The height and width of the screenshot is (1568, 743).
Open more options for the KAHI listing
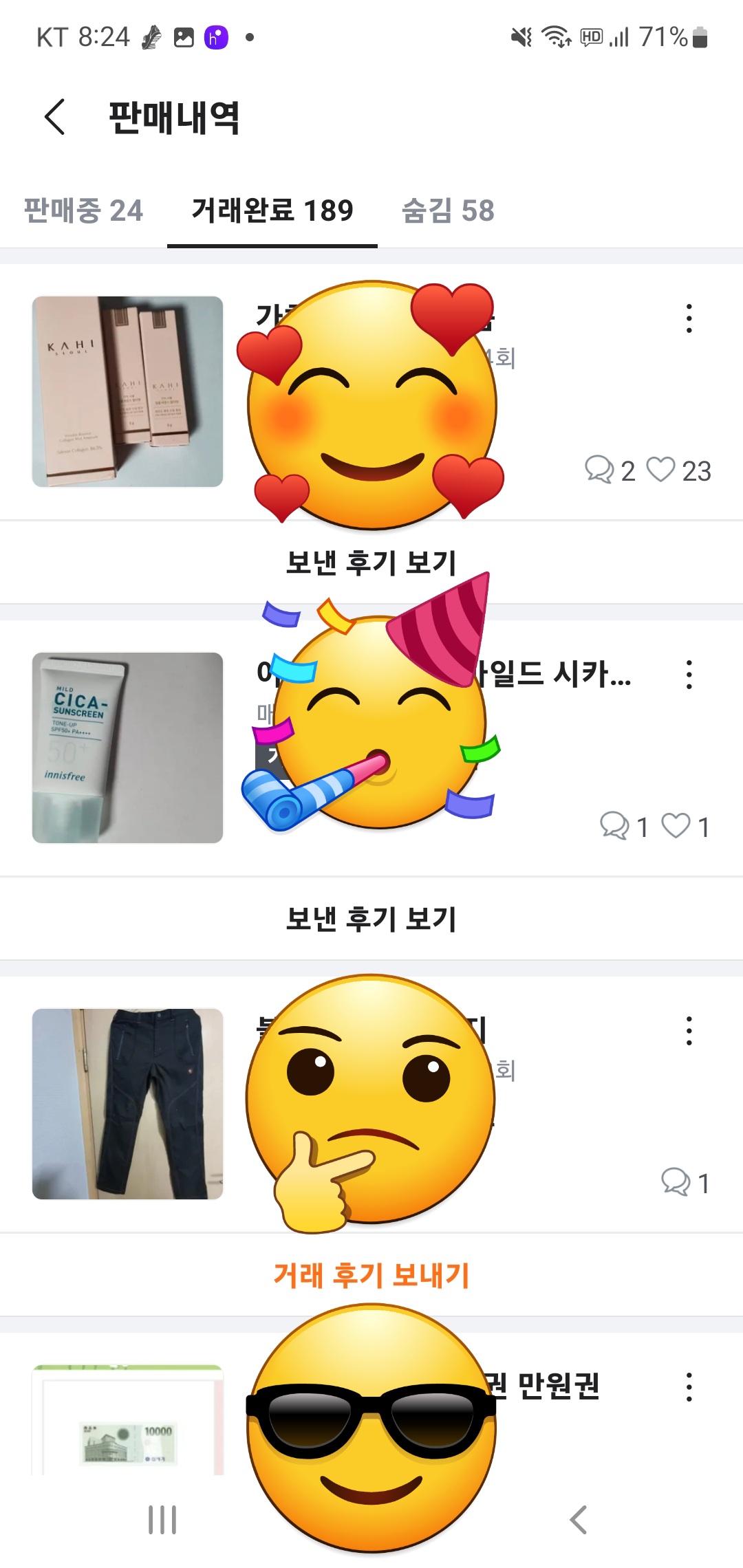(689, 318)
